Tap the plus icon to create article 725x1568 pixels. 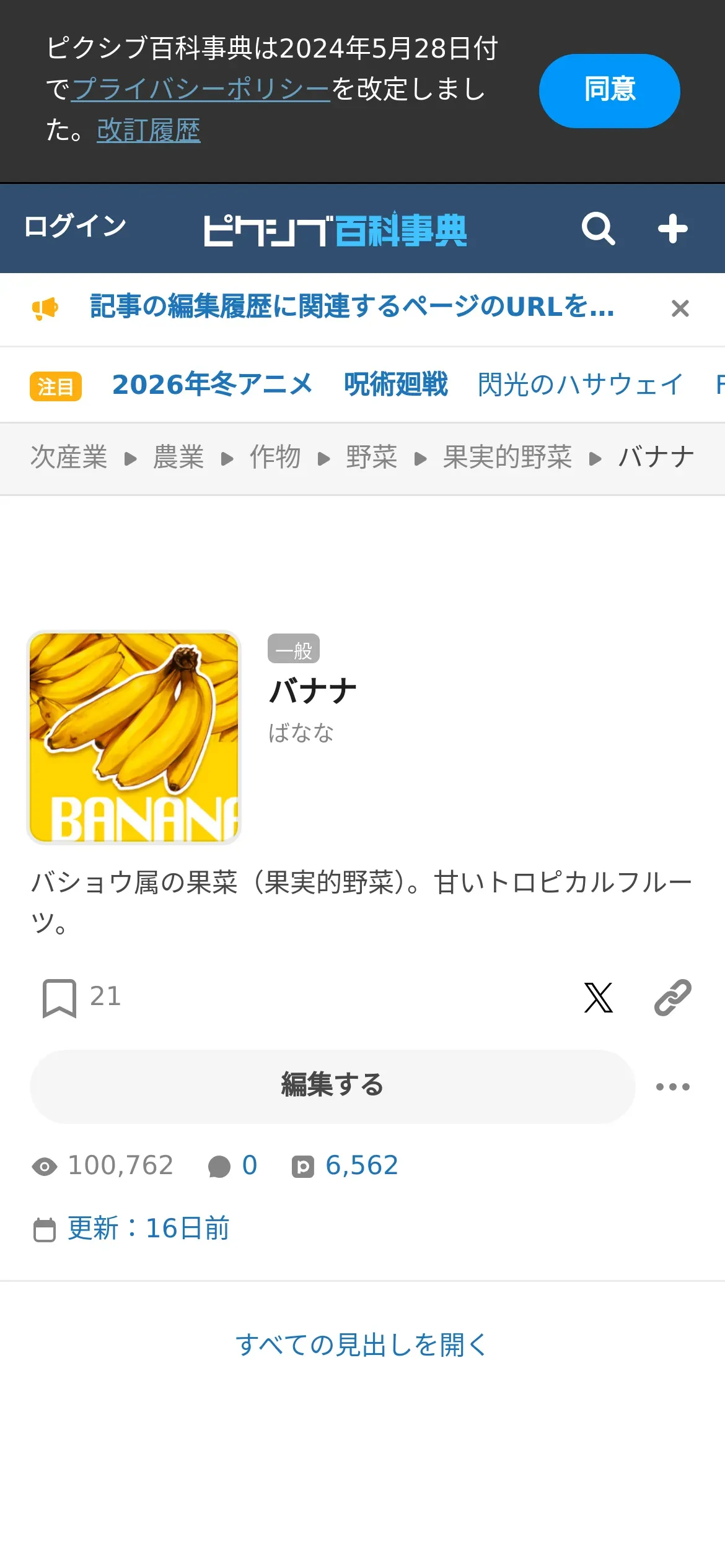pyautogui.click(x=672, y=229)
